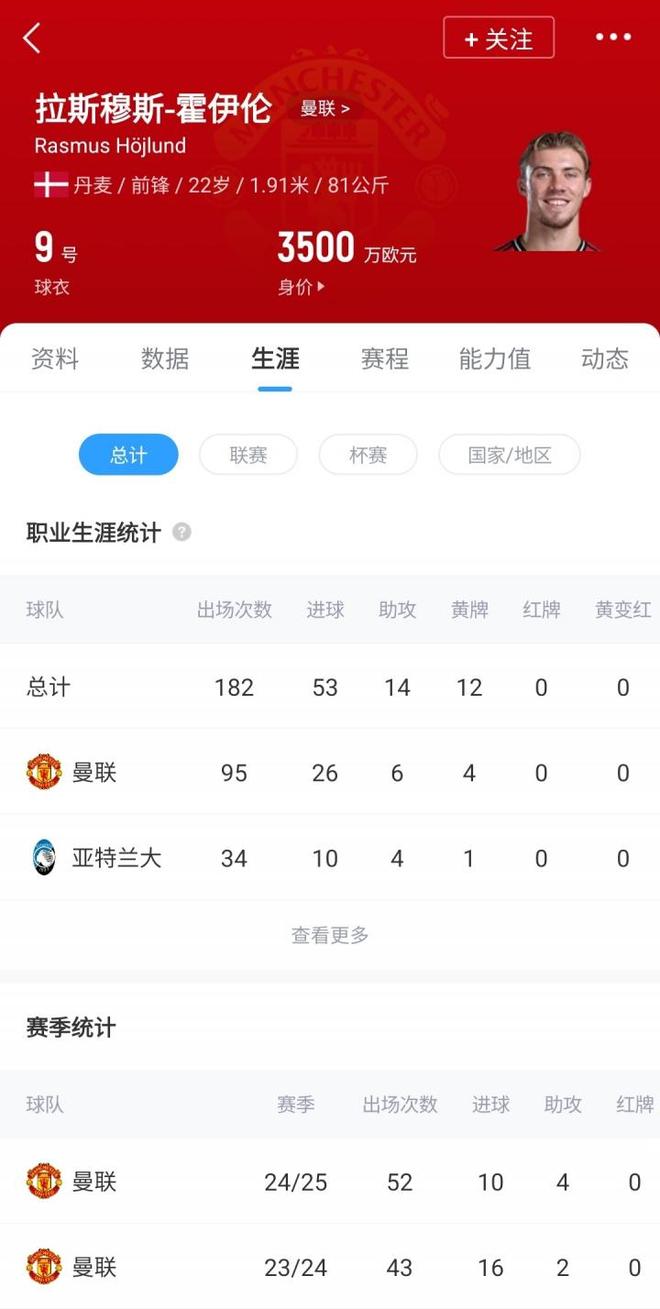Filter career stats by 杯赛
This screenshot has height=1309, width=660.
pos(368,455)
